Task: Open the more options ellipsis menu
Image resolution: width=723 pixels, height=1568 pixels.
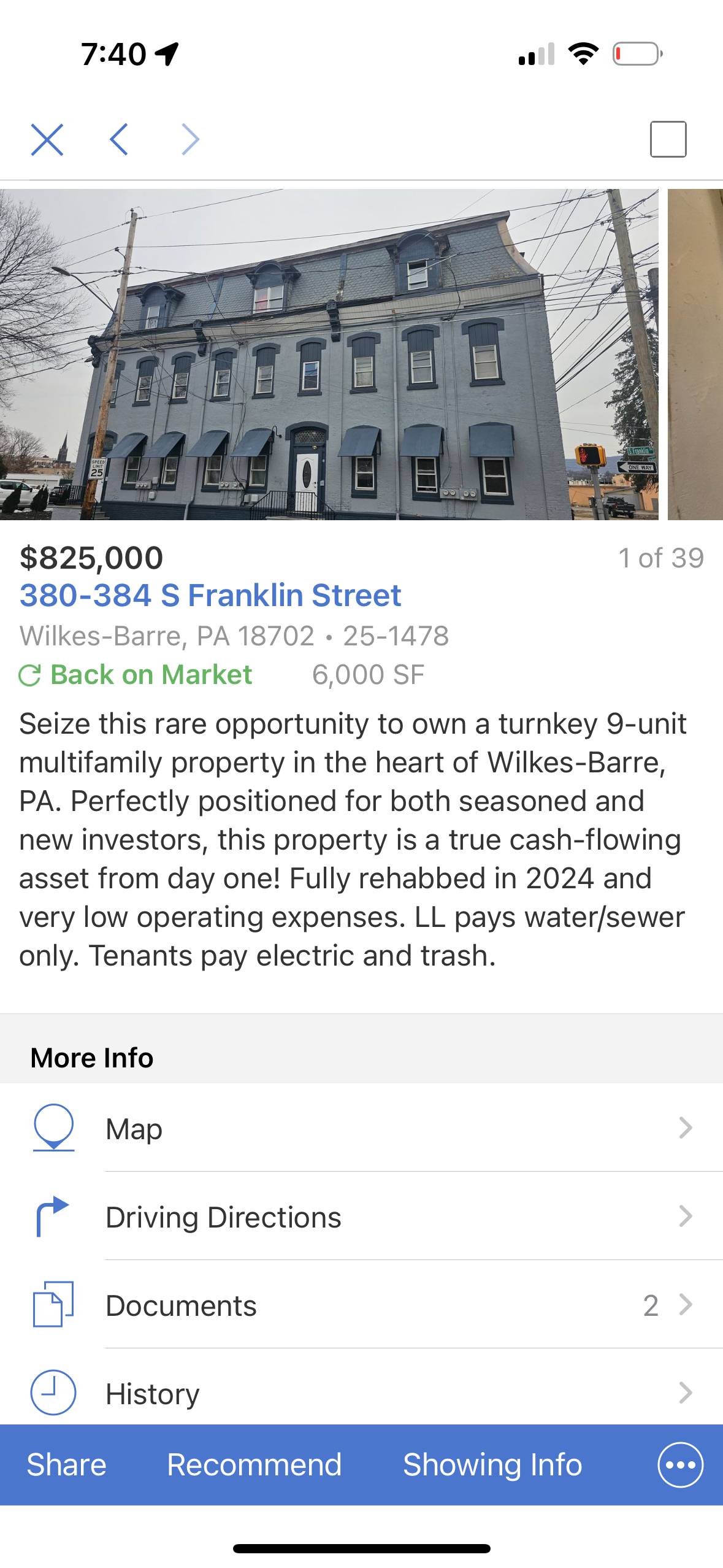Action: 680,1465
